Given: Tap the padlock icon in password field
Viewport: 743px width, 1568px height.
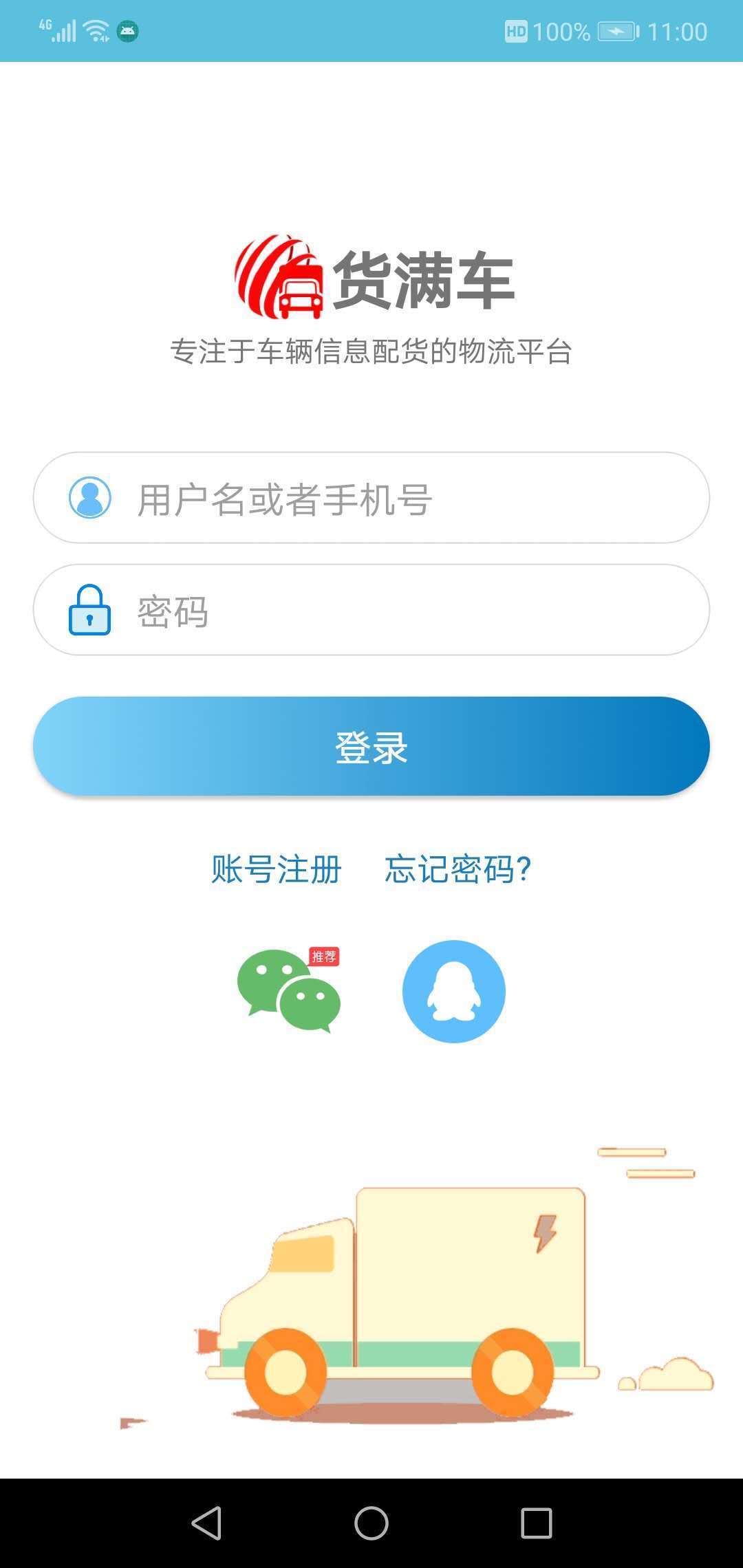Looking at the screenshot, I should pos(89,611).
